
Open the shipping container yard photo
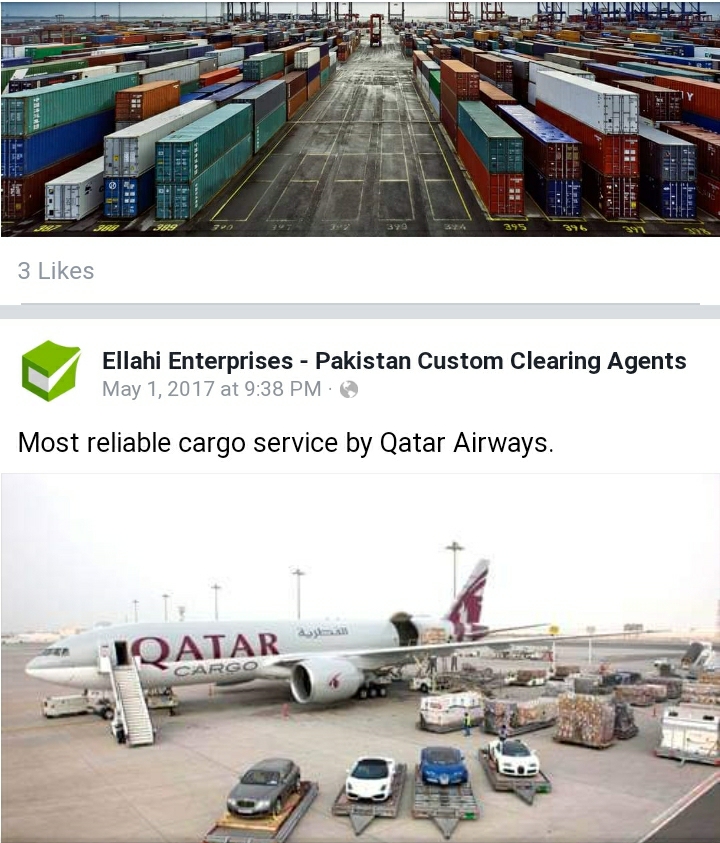pyautogui.click(x=360, y=118)
